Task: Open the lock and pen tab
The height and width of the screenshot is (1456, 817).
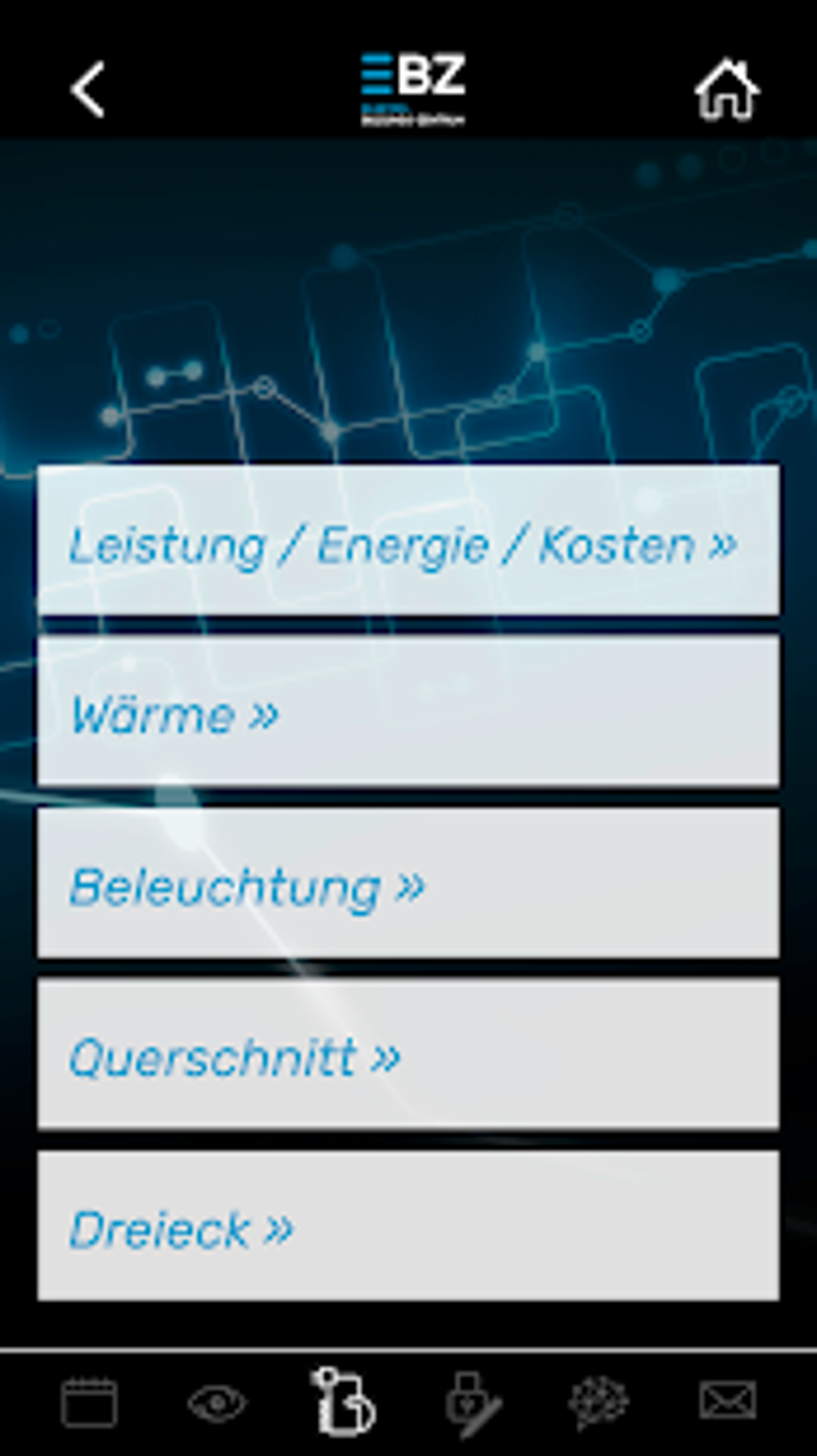Action: [473, 1404]
